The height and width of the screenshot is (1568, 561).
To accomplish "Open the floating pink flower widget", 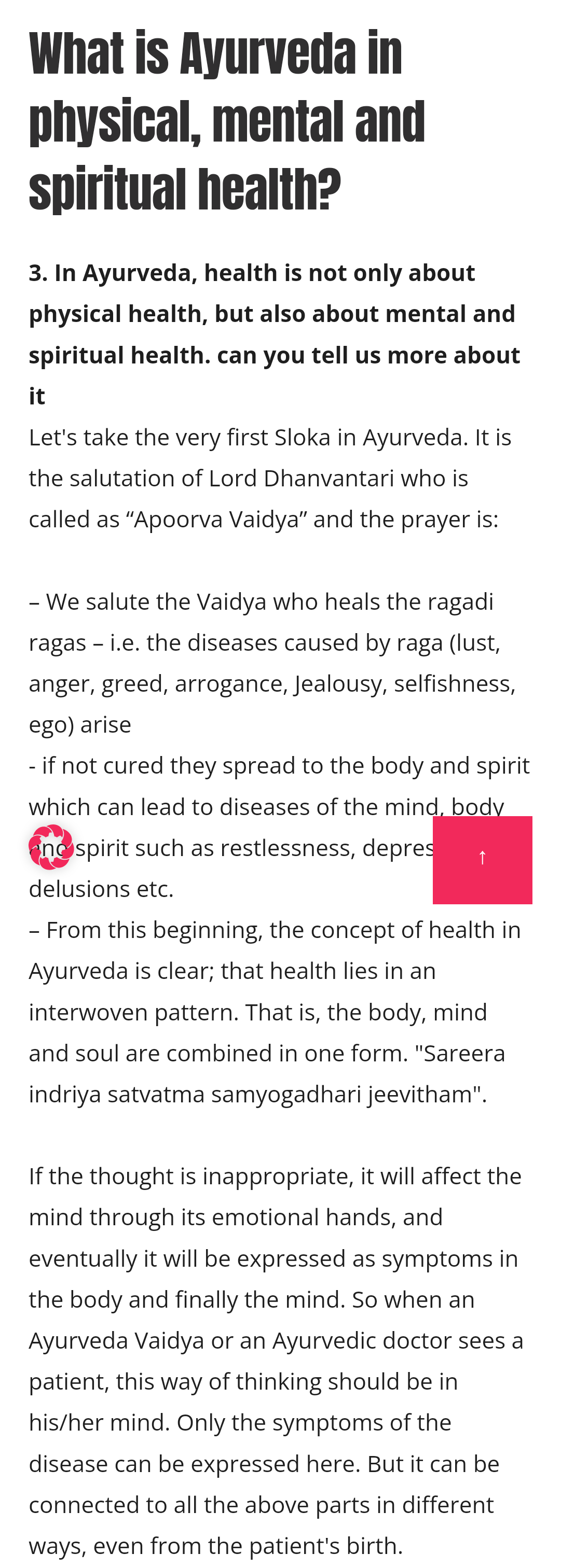I will pyautogui.click(x=51, y=846).
